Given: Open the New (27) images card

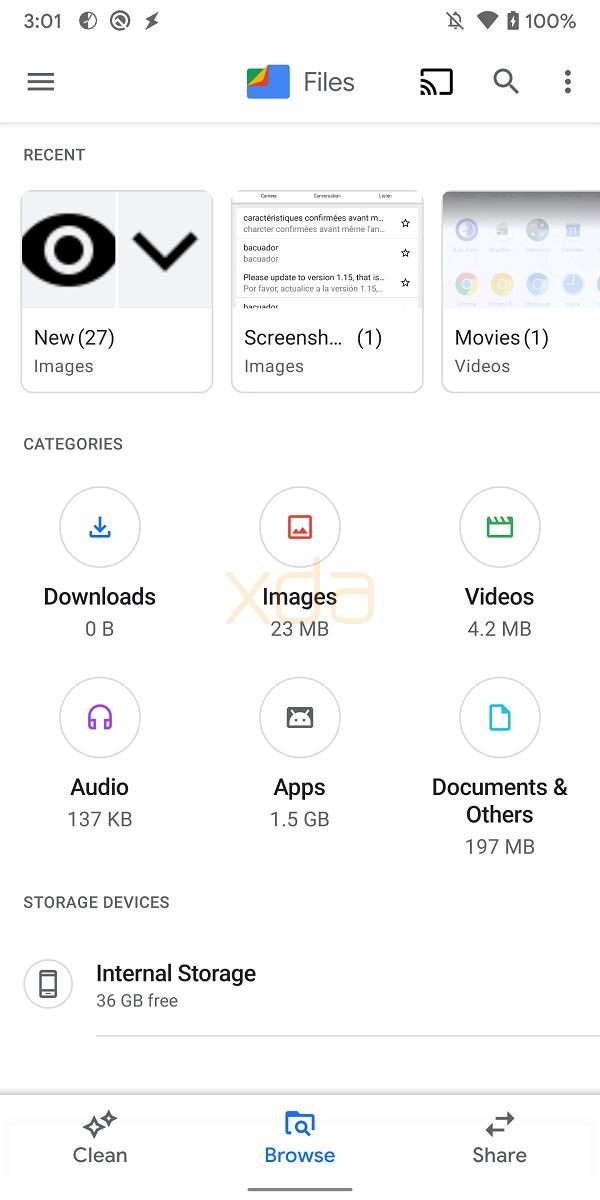Looking at the screenshot, I should (x=117, y=291).
